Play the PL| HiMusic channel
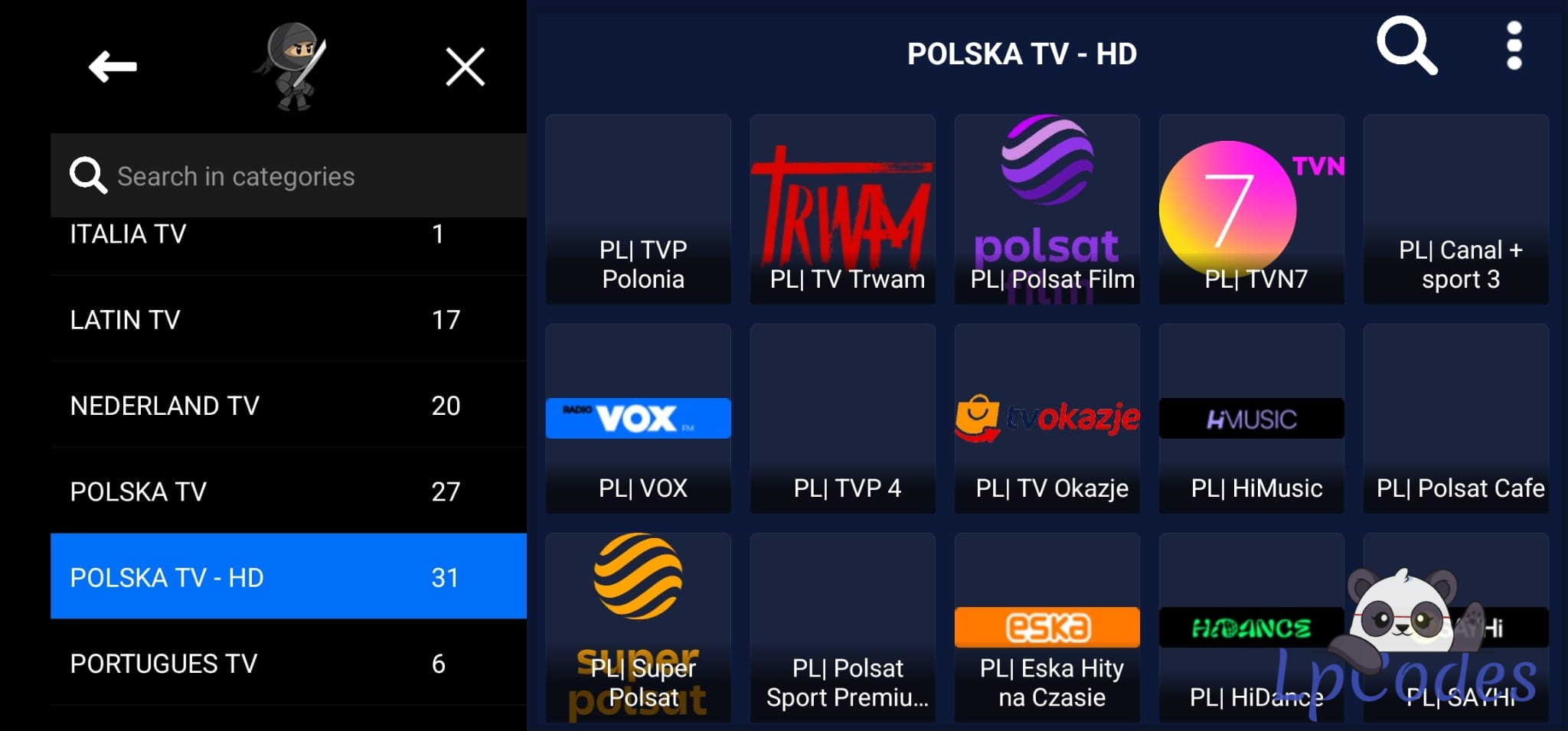 (1251, 419)
